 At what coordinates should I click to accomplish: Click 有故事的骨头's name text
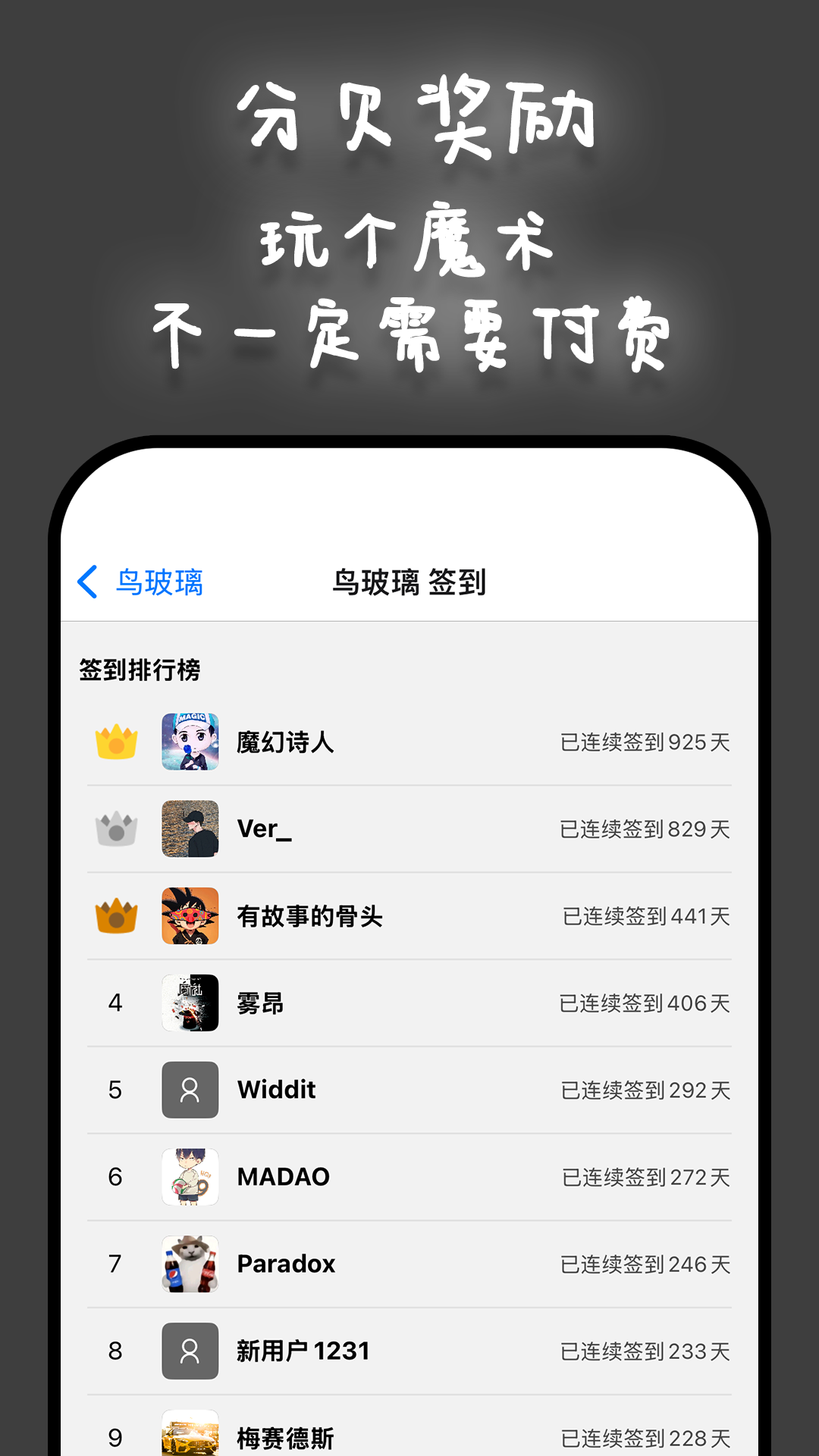pos(309,916)
